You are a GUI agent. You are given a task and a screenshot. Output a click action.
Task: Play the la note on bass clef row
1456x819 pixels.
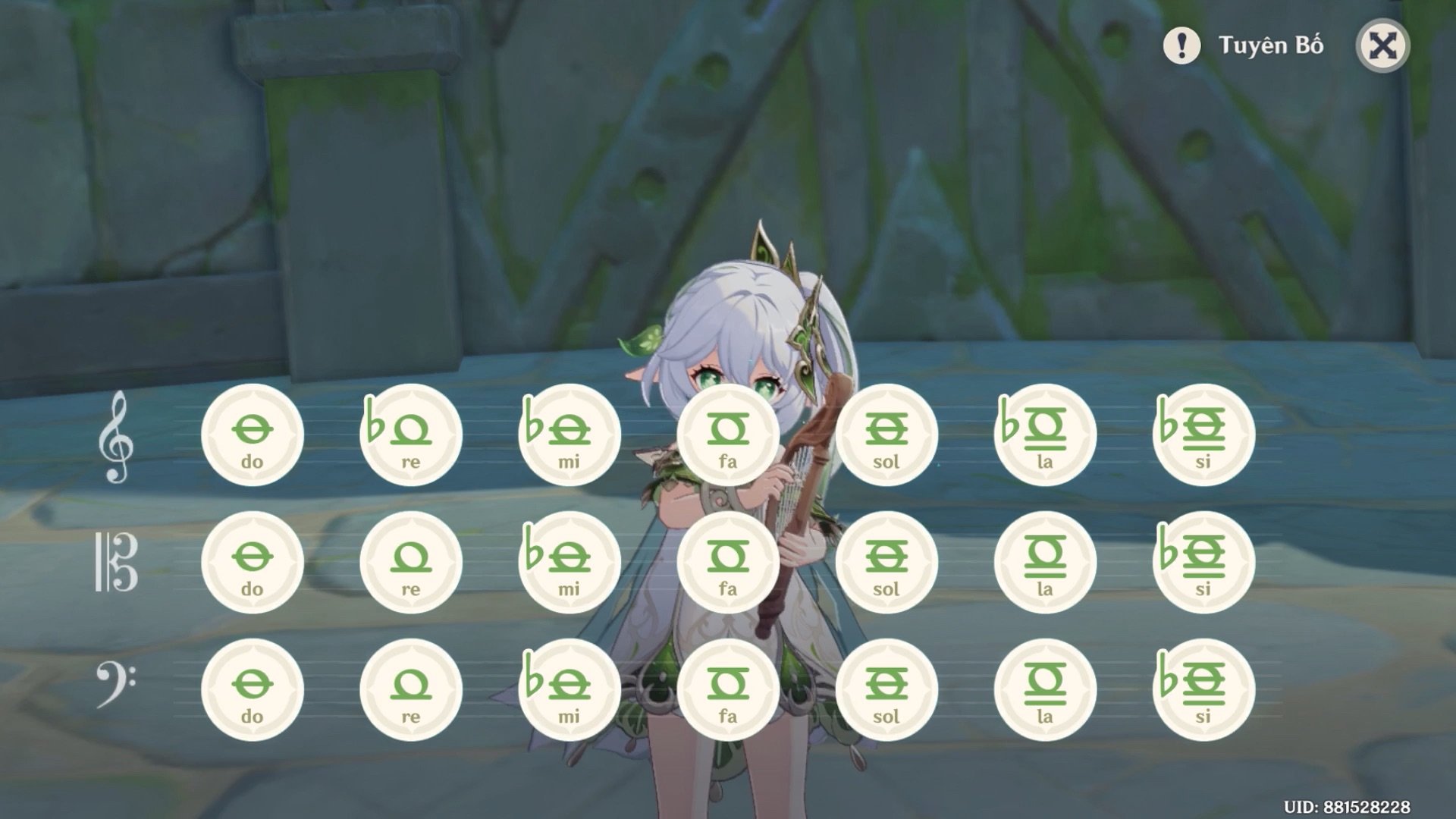(x=1045, y=690)
